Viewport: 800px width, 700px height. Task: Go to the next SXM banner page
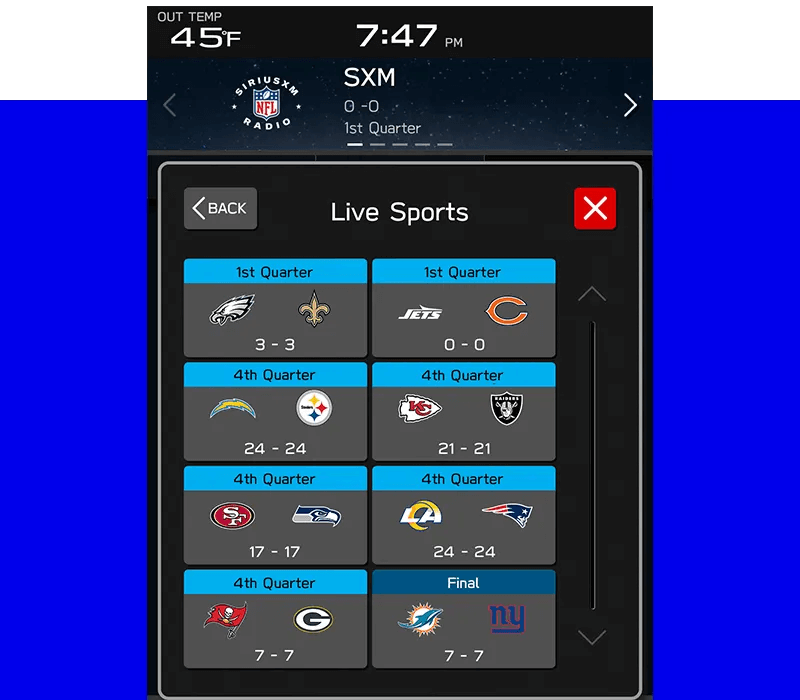[x=630, y=105]
